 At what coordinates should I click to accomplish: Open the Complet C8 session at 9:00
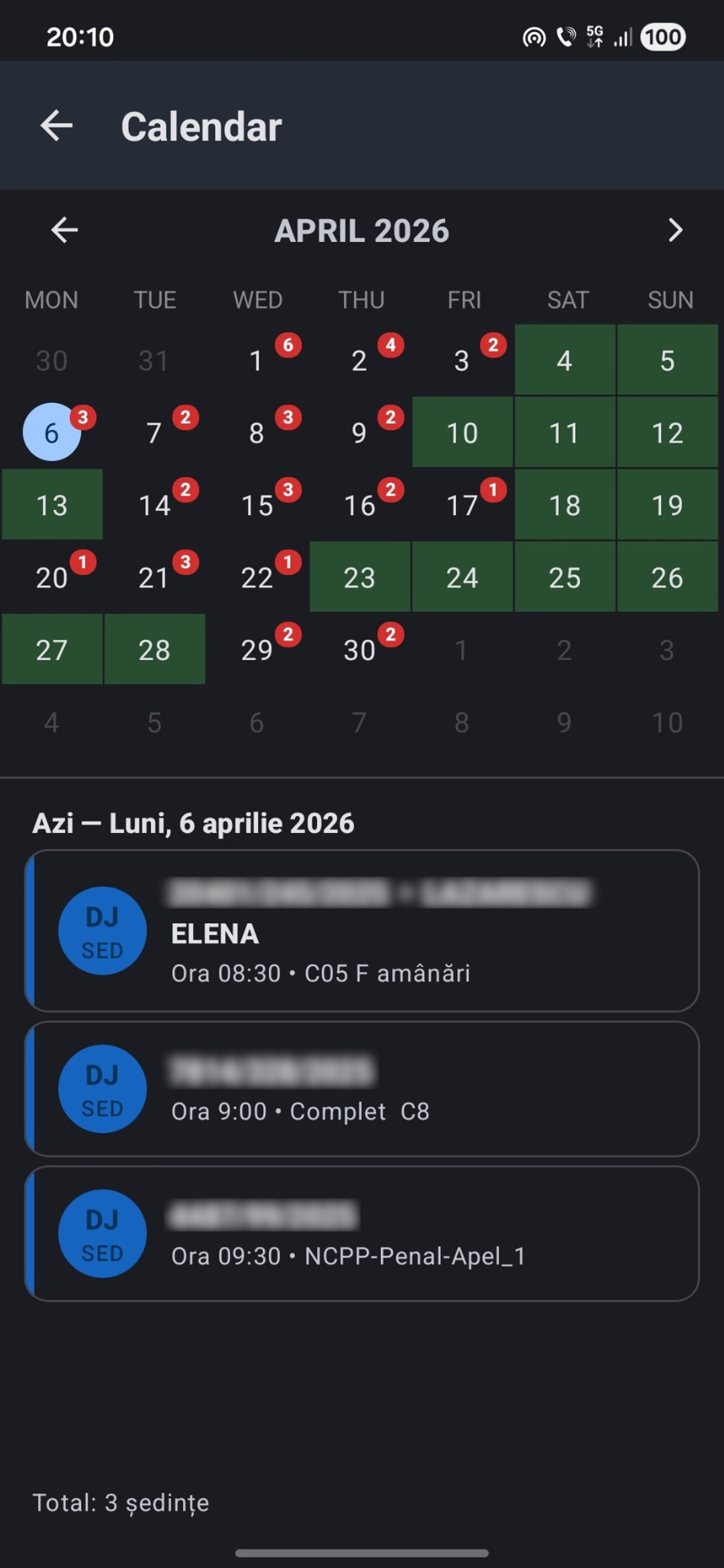(362, 1089)
